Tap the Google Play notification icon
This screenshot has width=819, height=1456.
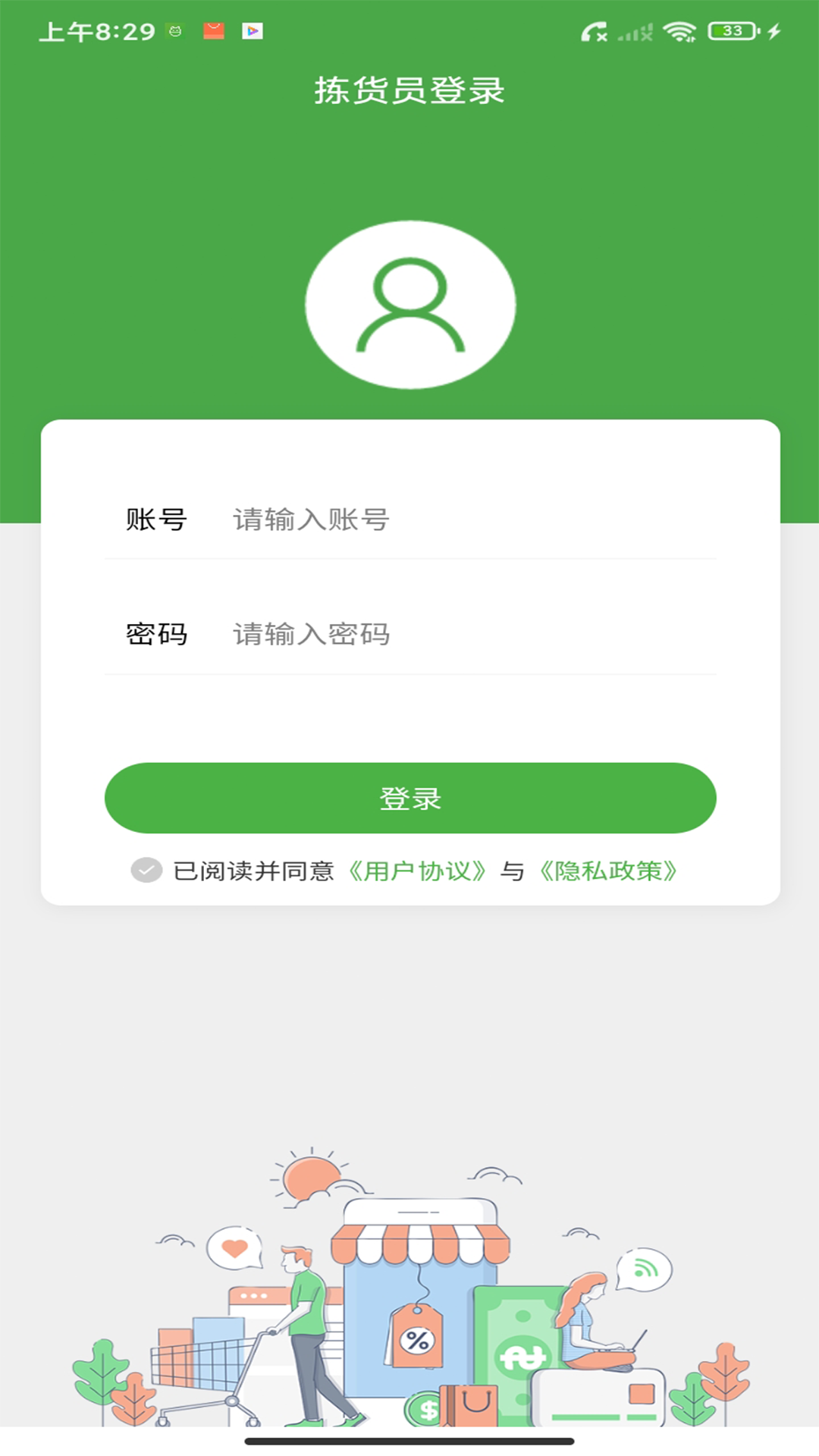253,29
